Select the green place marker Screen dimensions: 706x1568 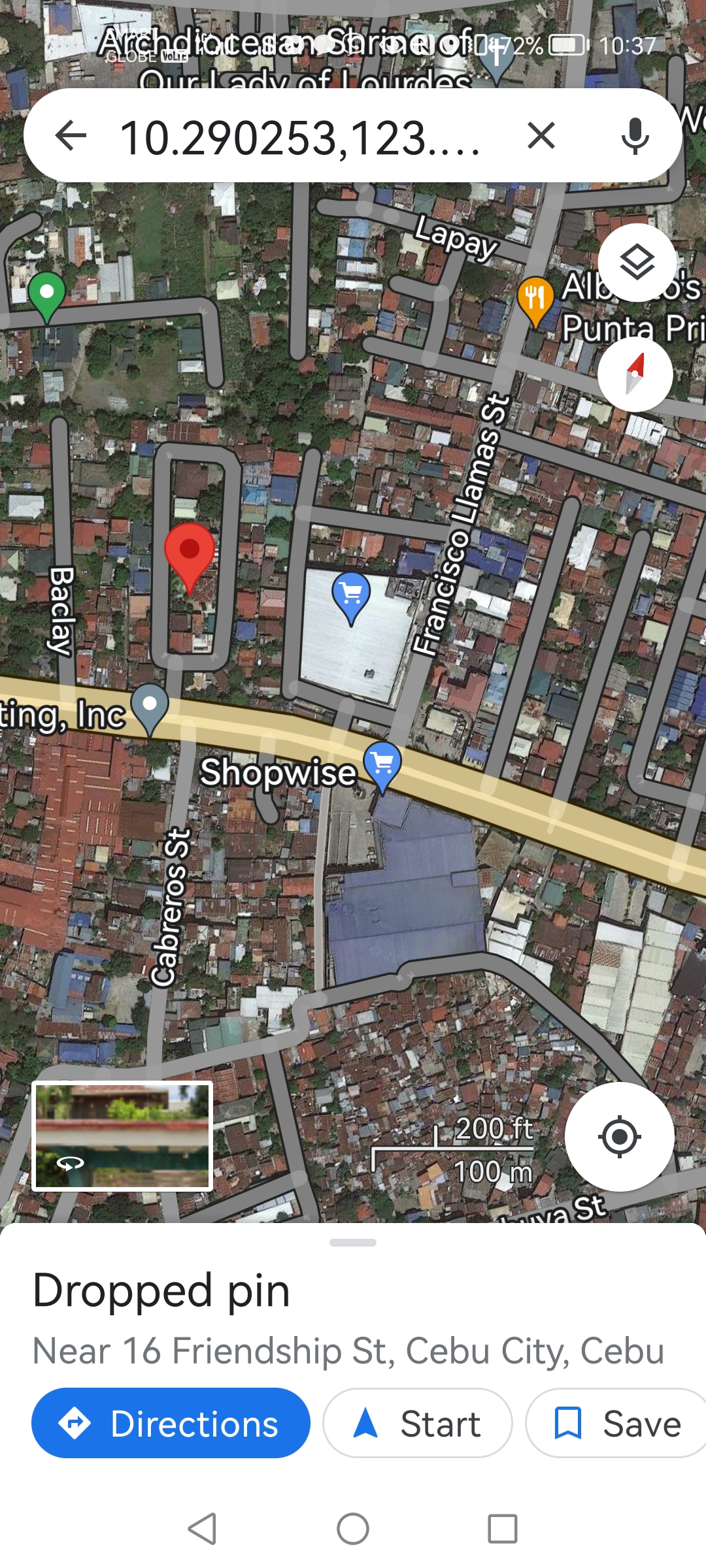(x=47, y=293)
